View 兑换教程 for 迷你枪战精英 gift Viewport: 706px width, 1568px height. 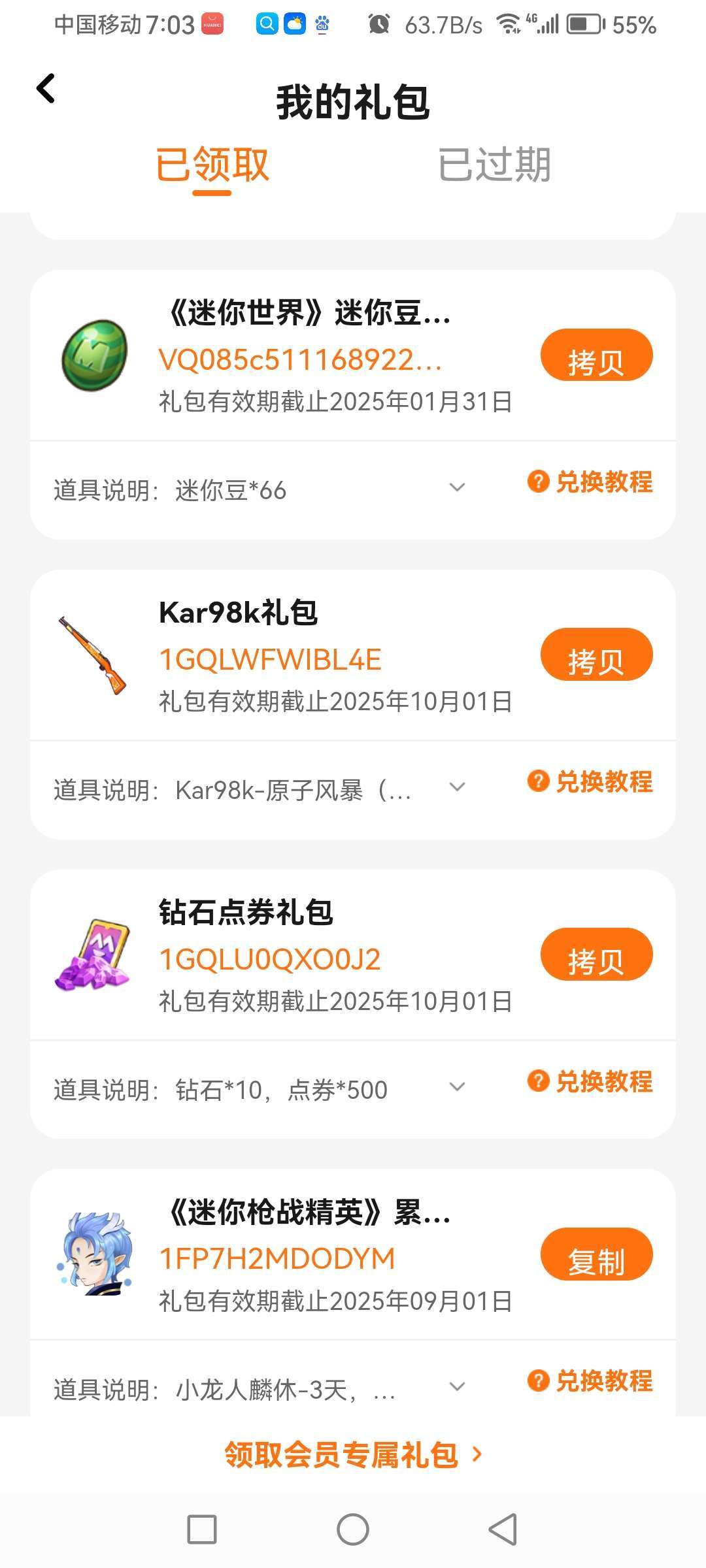(590, 1381)
